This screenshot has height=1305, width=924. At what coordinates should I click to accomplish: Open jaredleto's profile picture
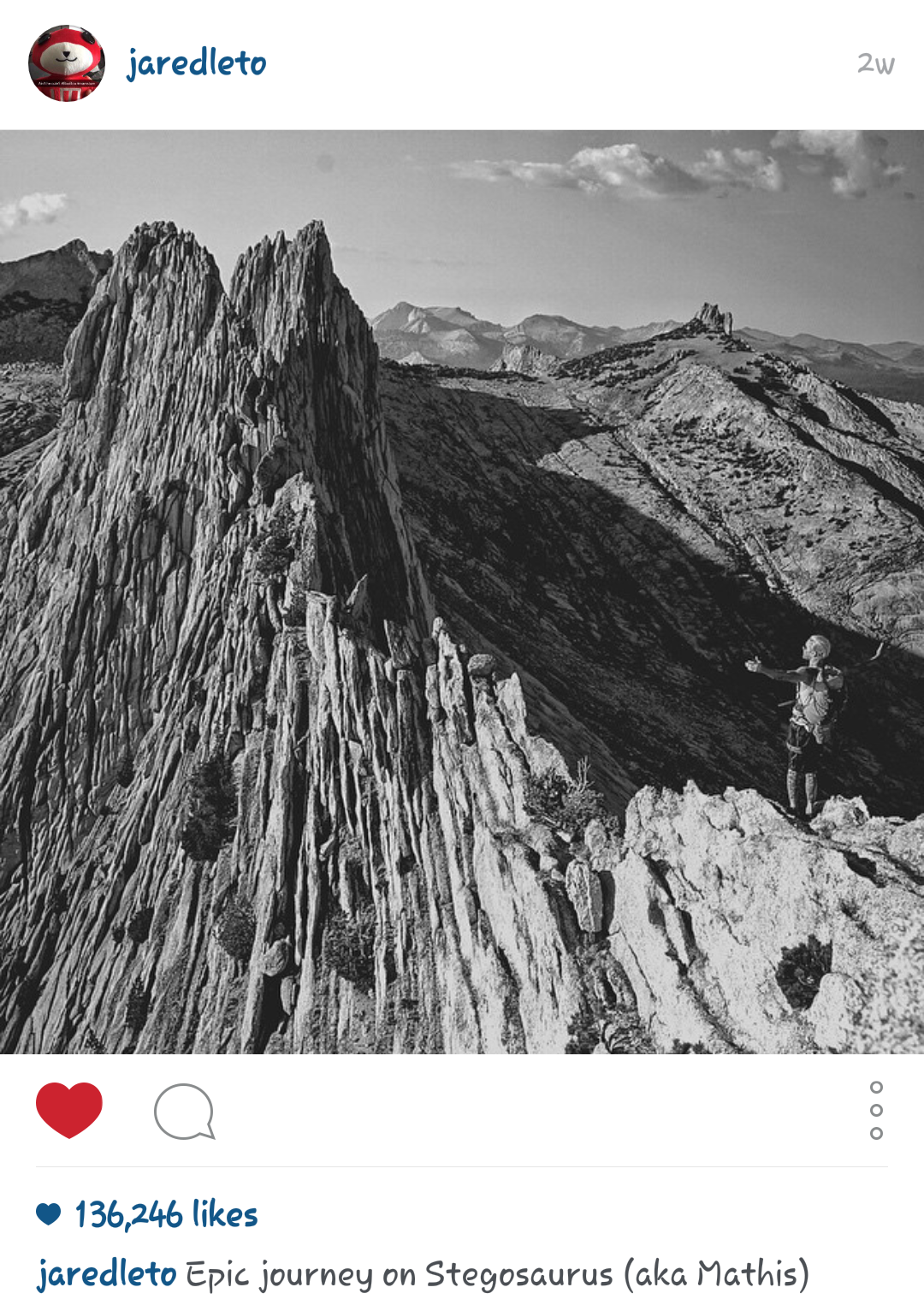67,63
